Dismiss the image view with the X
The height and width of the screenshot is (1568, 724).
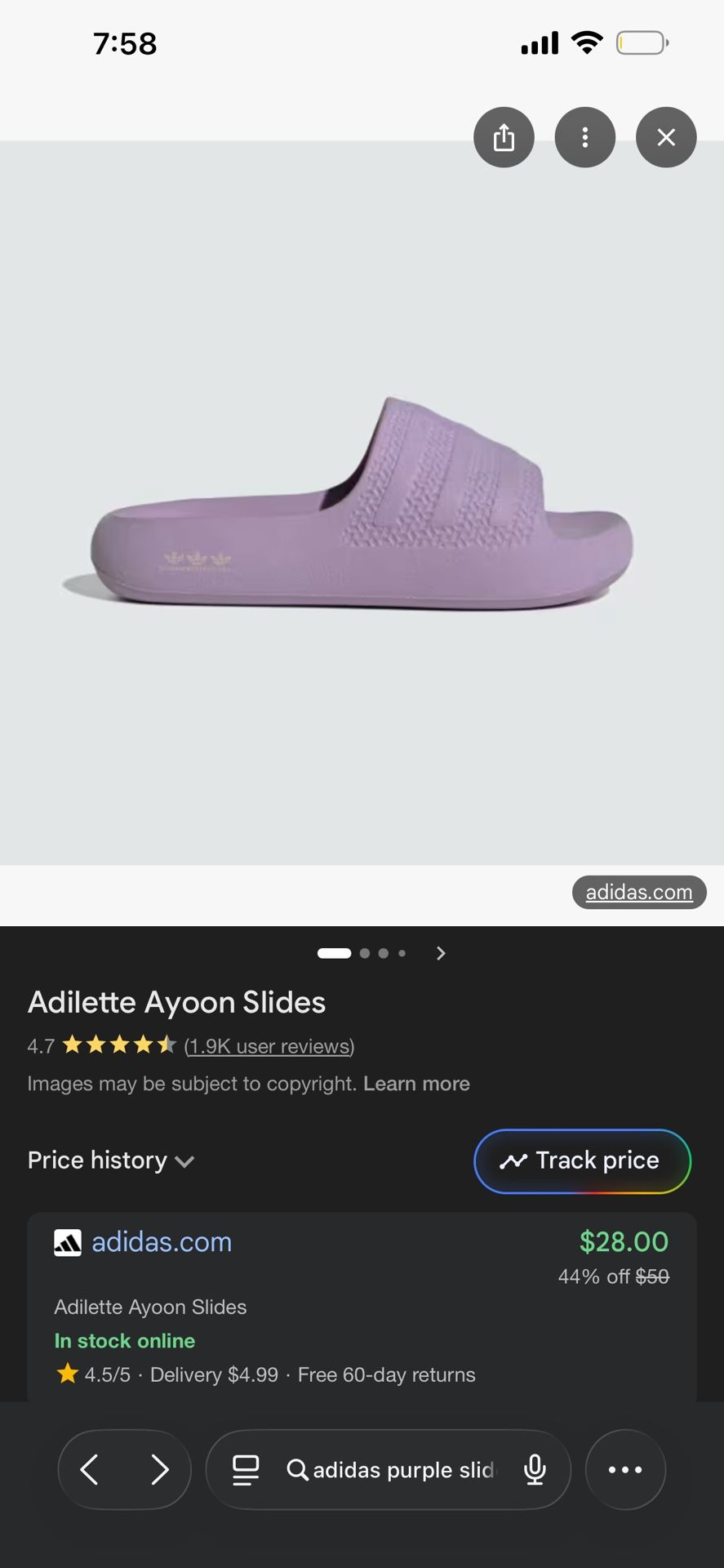665,137
